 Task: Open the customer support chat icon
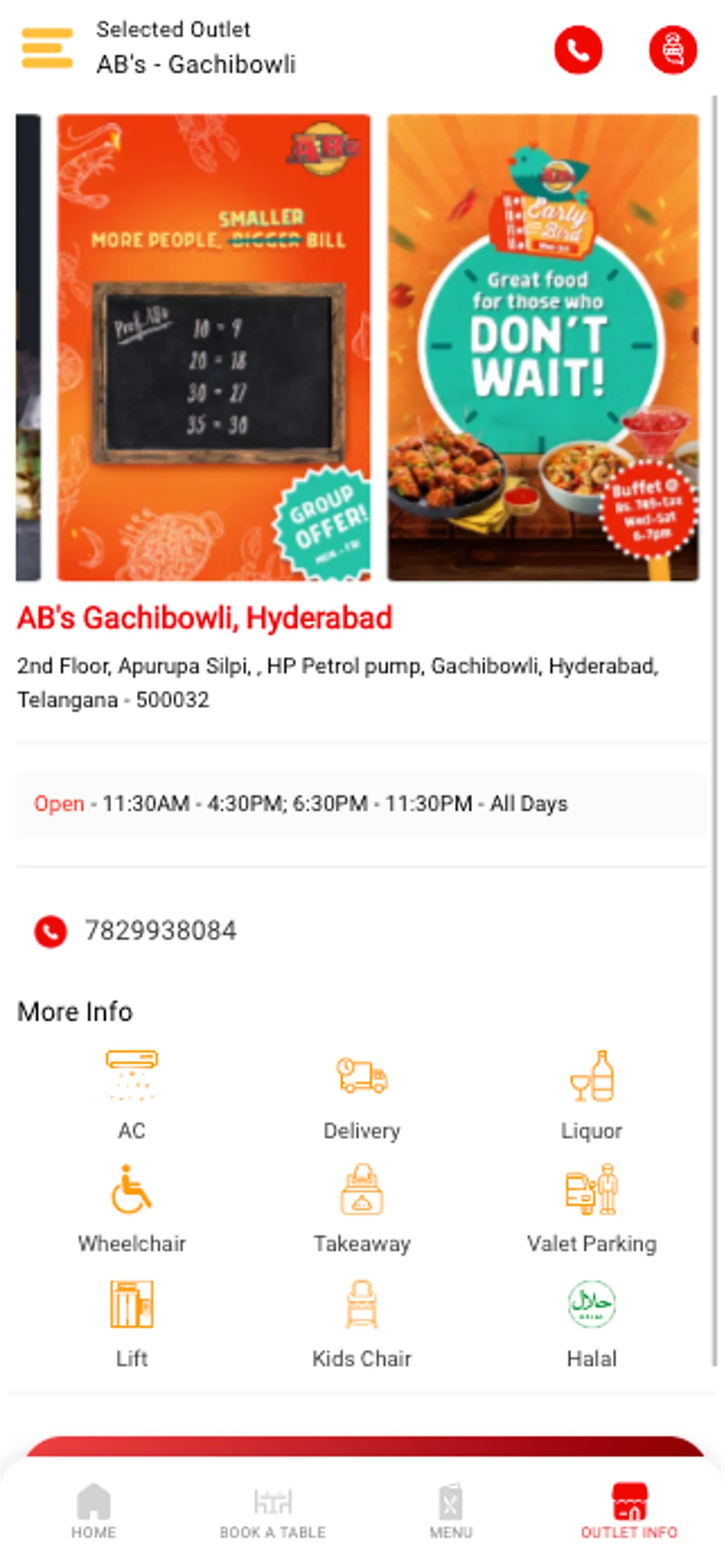click(x=672, y=50)
